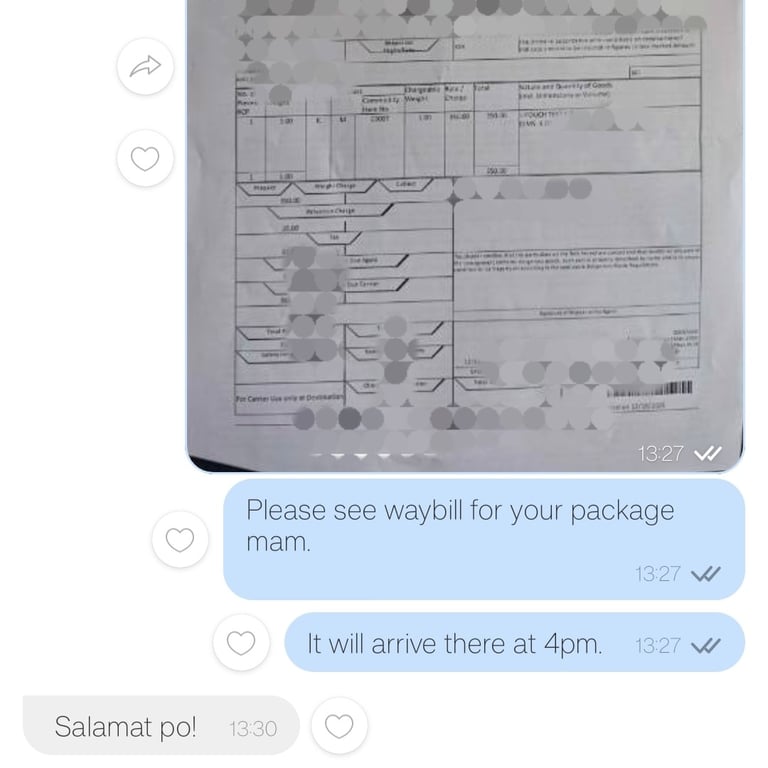Screen dimensions: 768x768
Task: Forward the waybill photo message
Action: pos(146,67)
